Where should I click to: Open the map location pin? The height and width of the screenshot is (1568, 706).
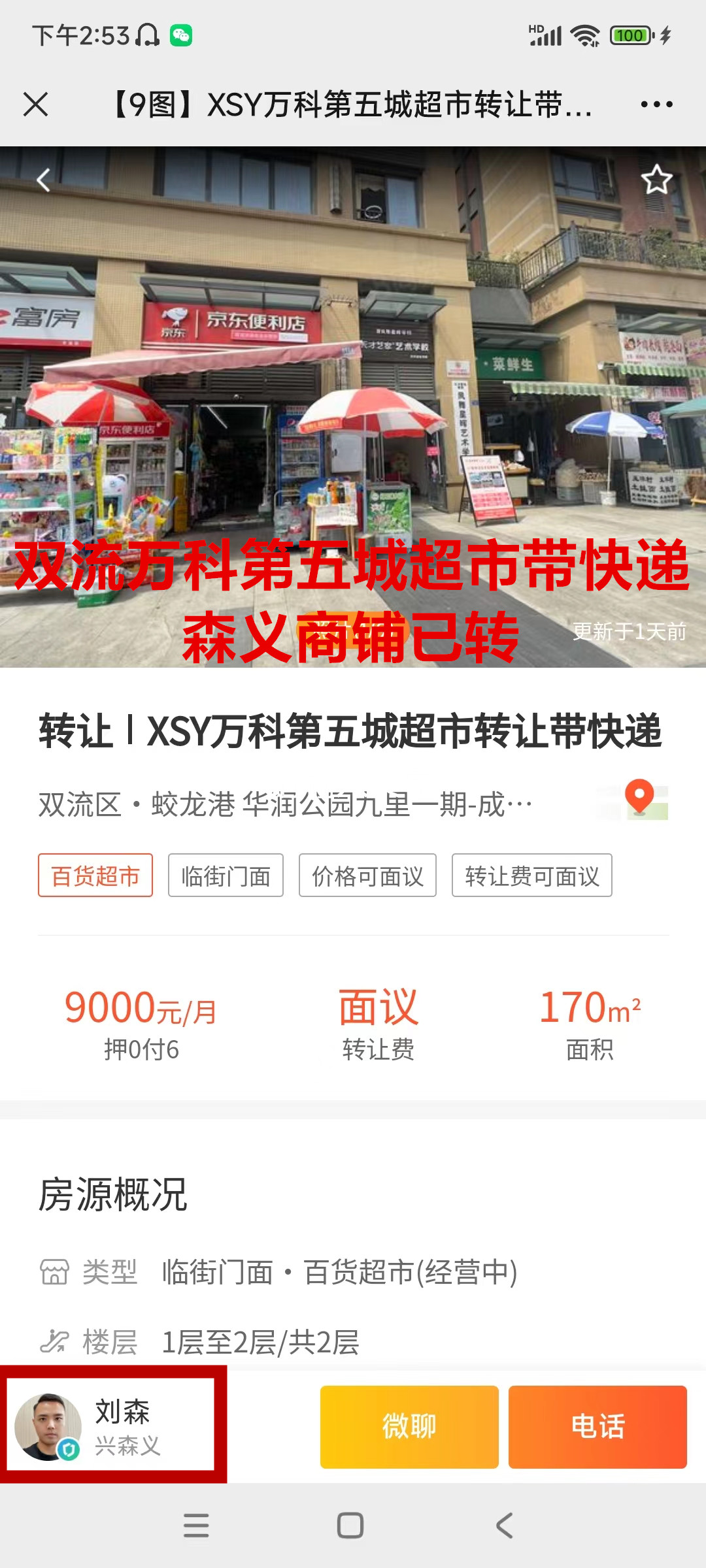640,798
